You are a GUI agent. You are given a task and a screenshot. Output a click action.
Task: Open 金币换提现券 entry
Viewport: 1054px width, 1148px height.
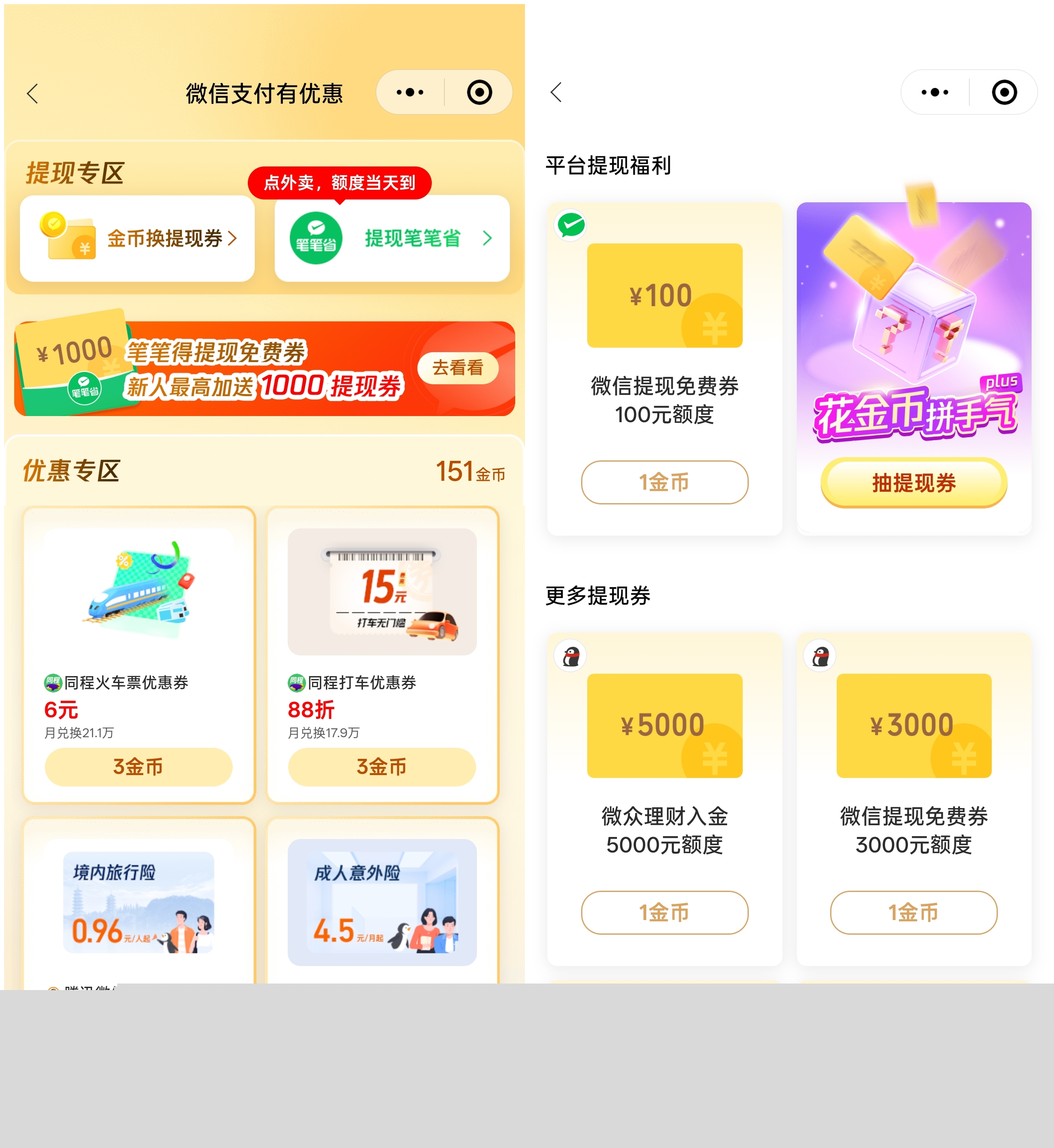[137, 239]
